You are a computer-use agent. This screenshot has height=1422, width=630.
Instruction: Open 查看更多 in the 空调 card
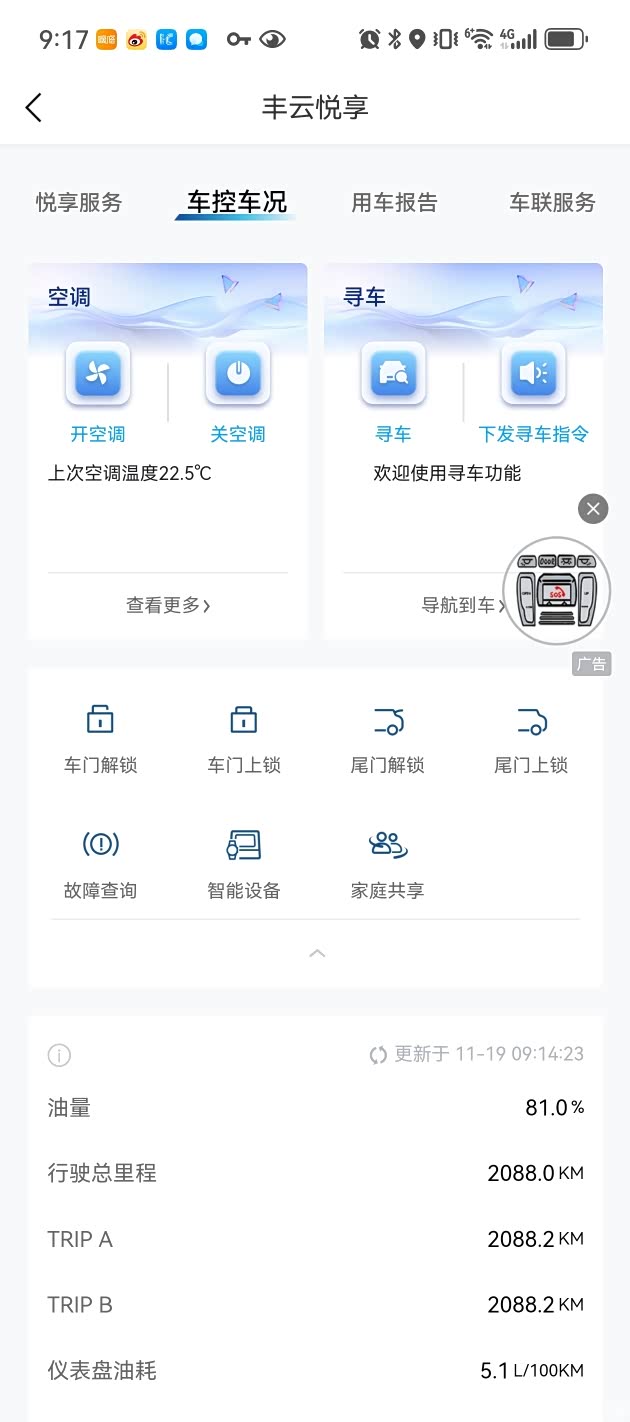(168, 605)
